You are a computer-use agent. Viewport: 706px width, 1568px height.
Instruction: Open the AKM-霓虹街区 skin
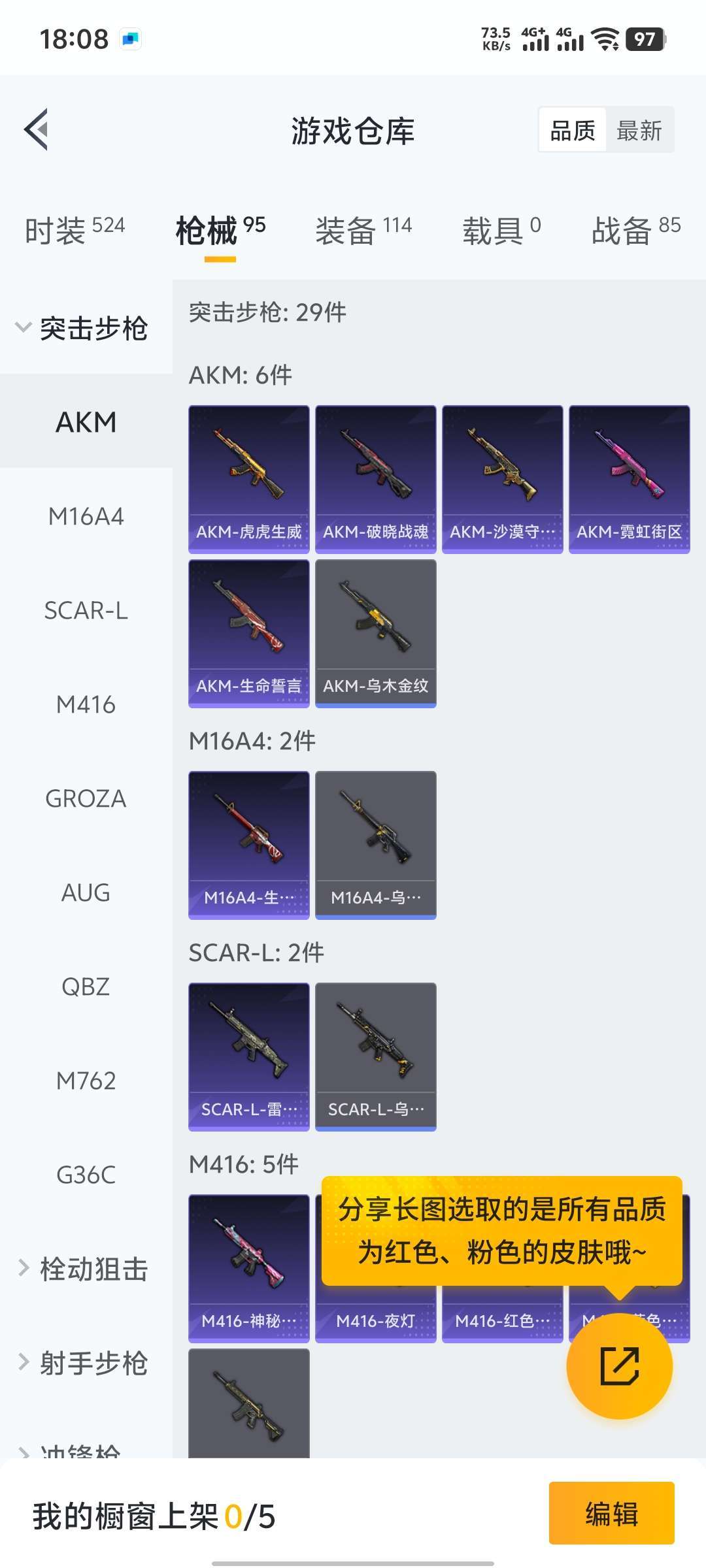[x=630, y=480]
